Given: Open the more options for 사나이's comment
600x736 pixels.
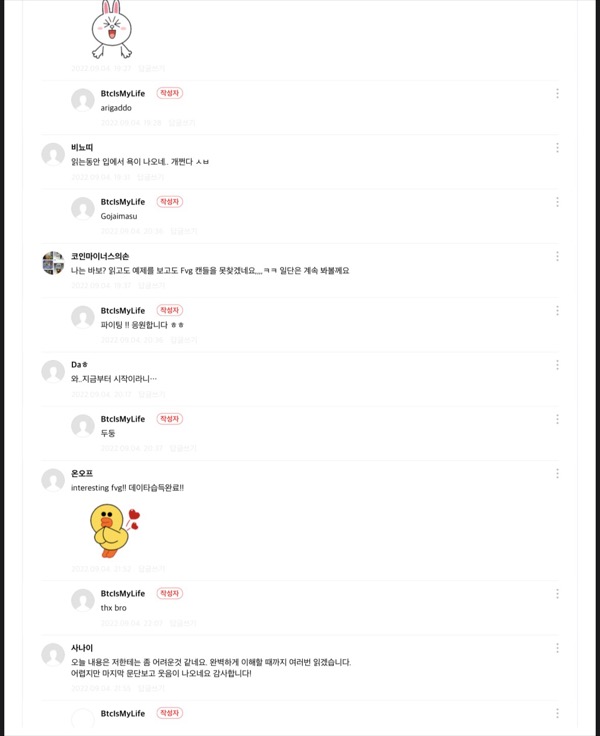Looking at the screenshot, I should [x=557, y=648].
